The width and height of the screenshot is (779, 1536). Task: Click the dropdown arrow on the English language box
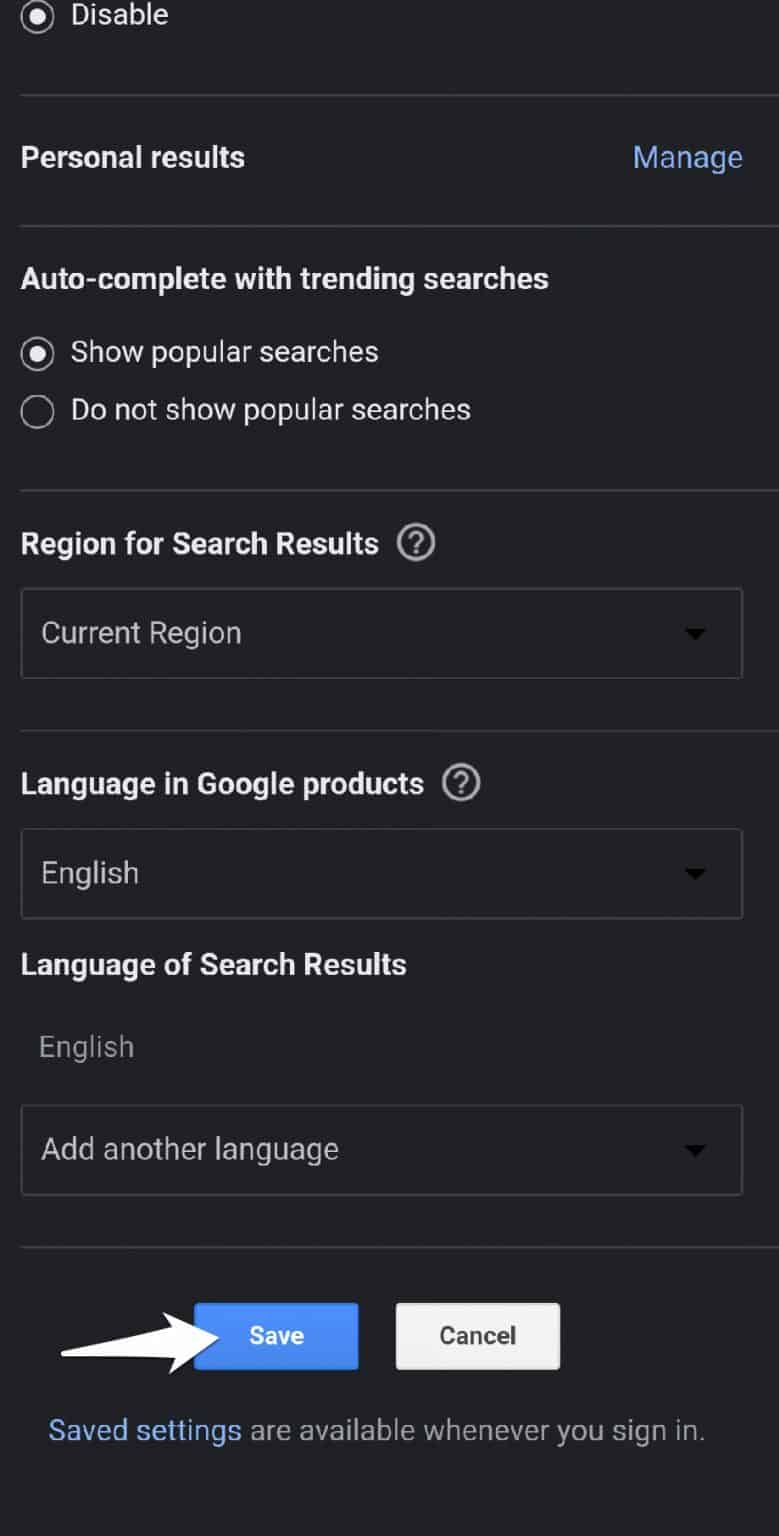pyautogui.click(x=696, y=873)
